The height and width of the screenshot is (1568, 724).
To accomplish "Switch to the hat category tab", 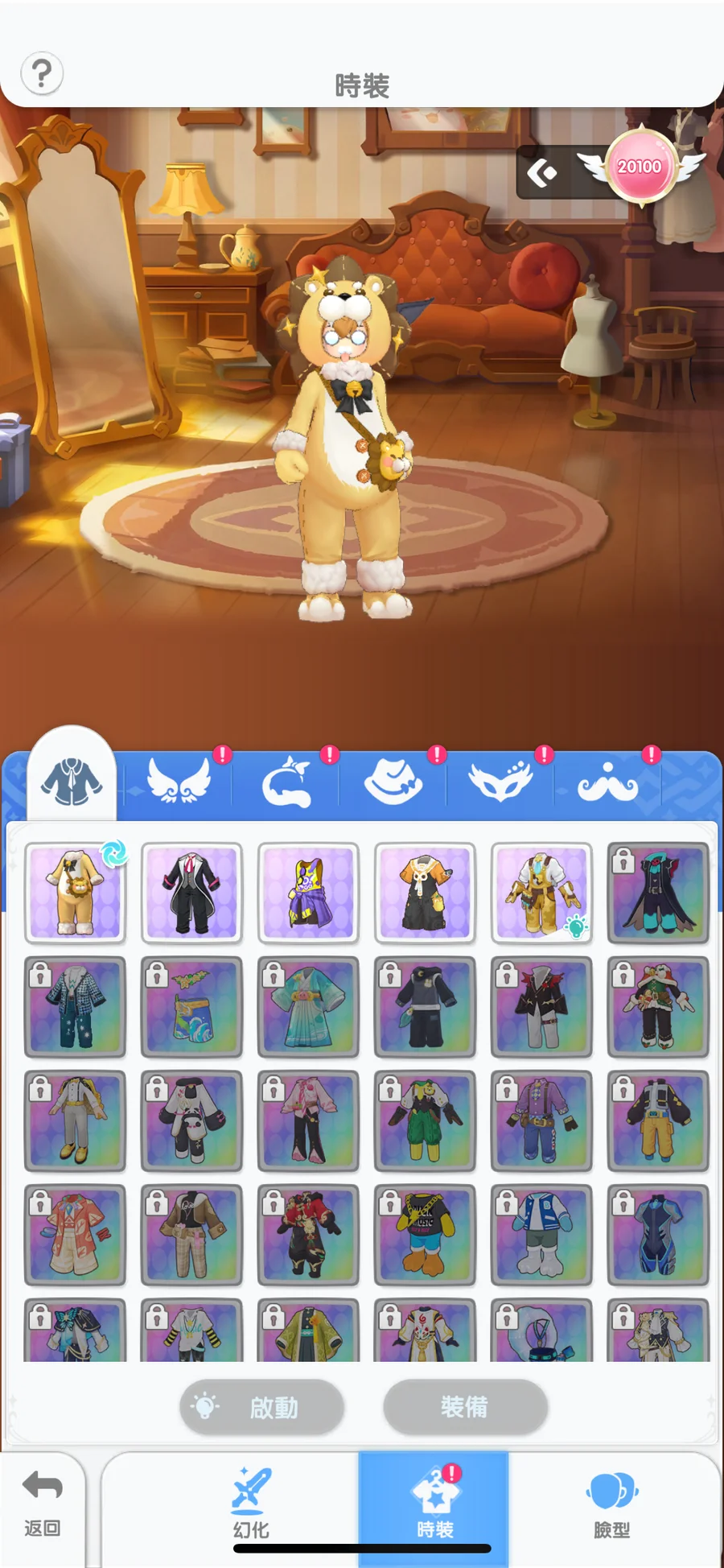I will pyautogui.click(x=393, y=782).
